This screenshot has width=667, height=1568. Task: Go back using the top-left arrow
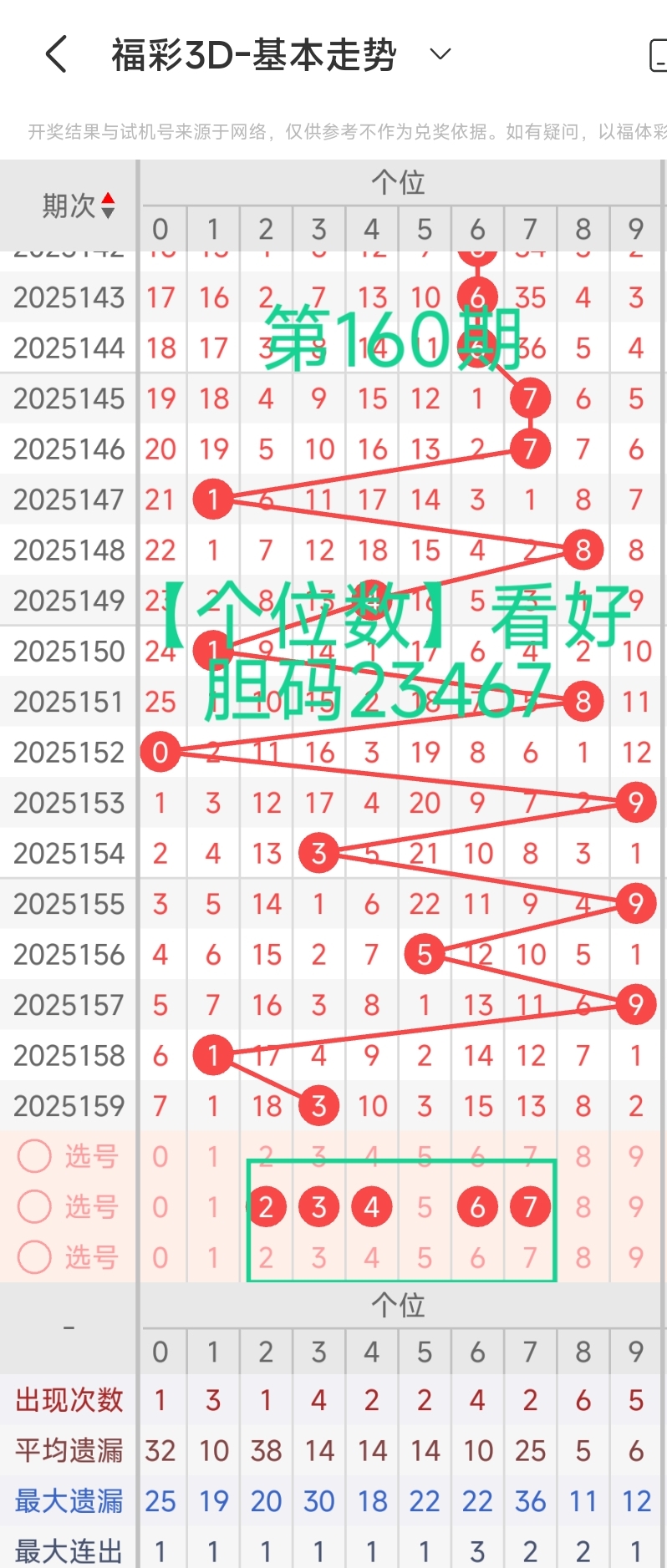[56, 55]
